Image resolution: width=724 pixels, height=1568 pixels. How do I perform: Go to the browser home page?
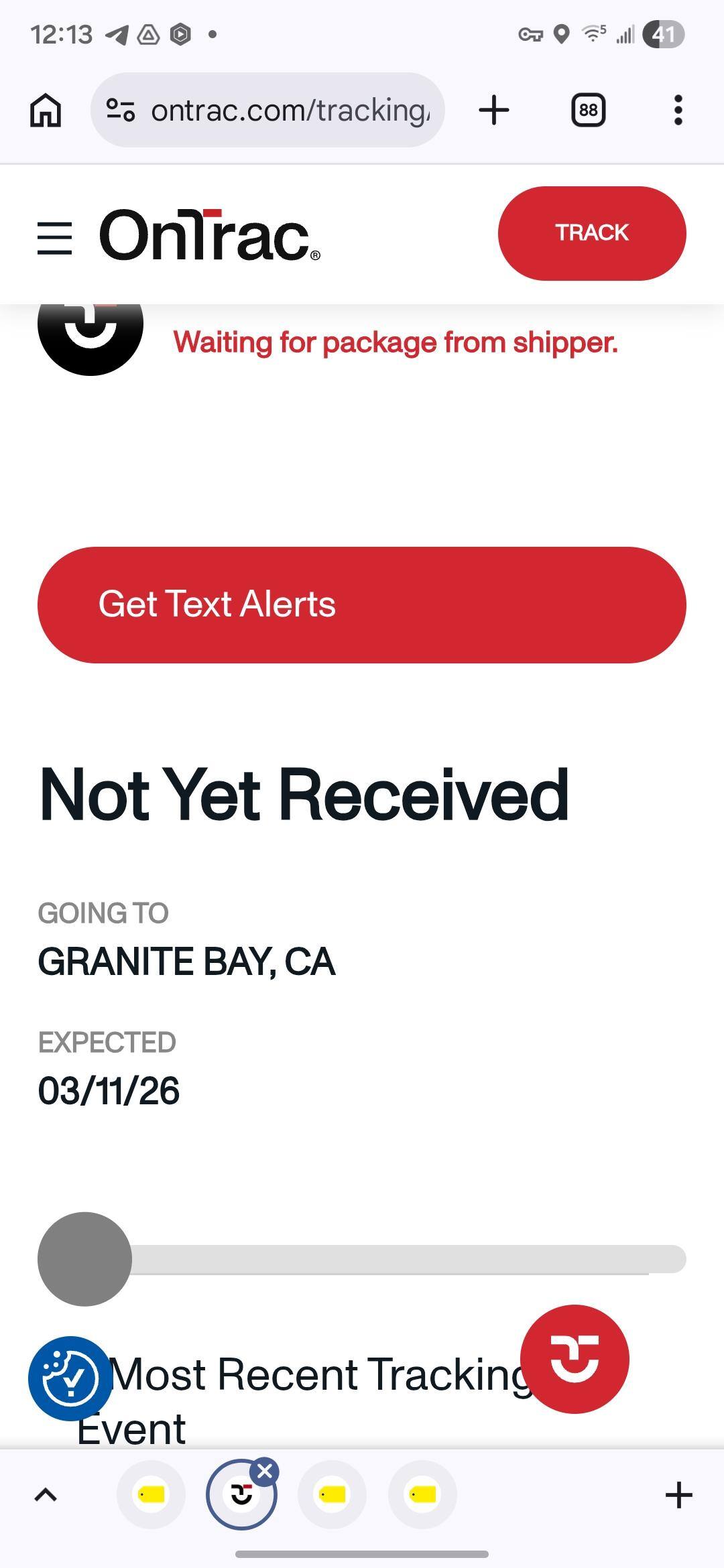tap(46, 110)
